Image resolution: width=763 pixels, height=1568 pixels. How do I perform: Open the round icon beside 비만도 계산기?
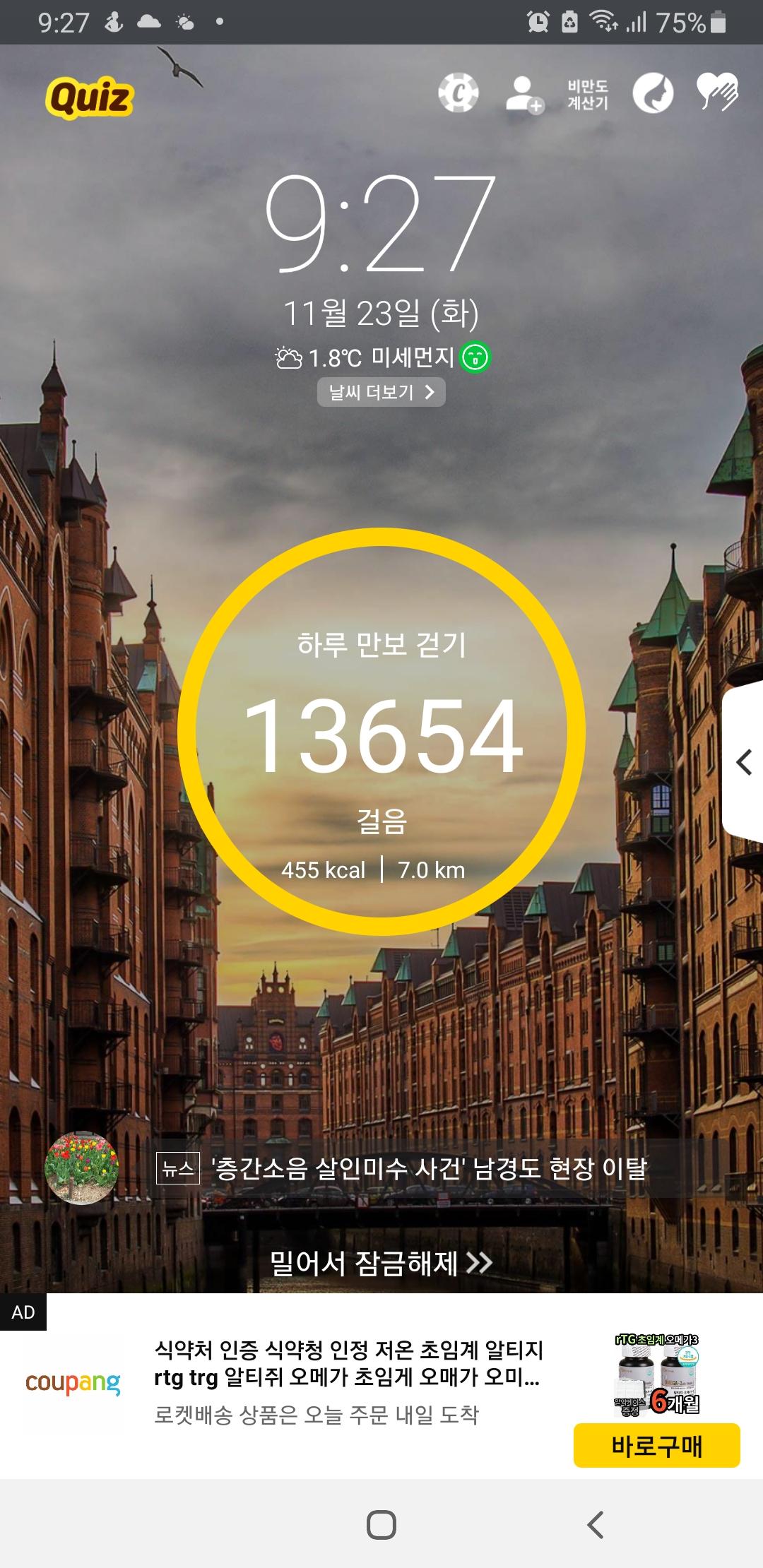652,93
